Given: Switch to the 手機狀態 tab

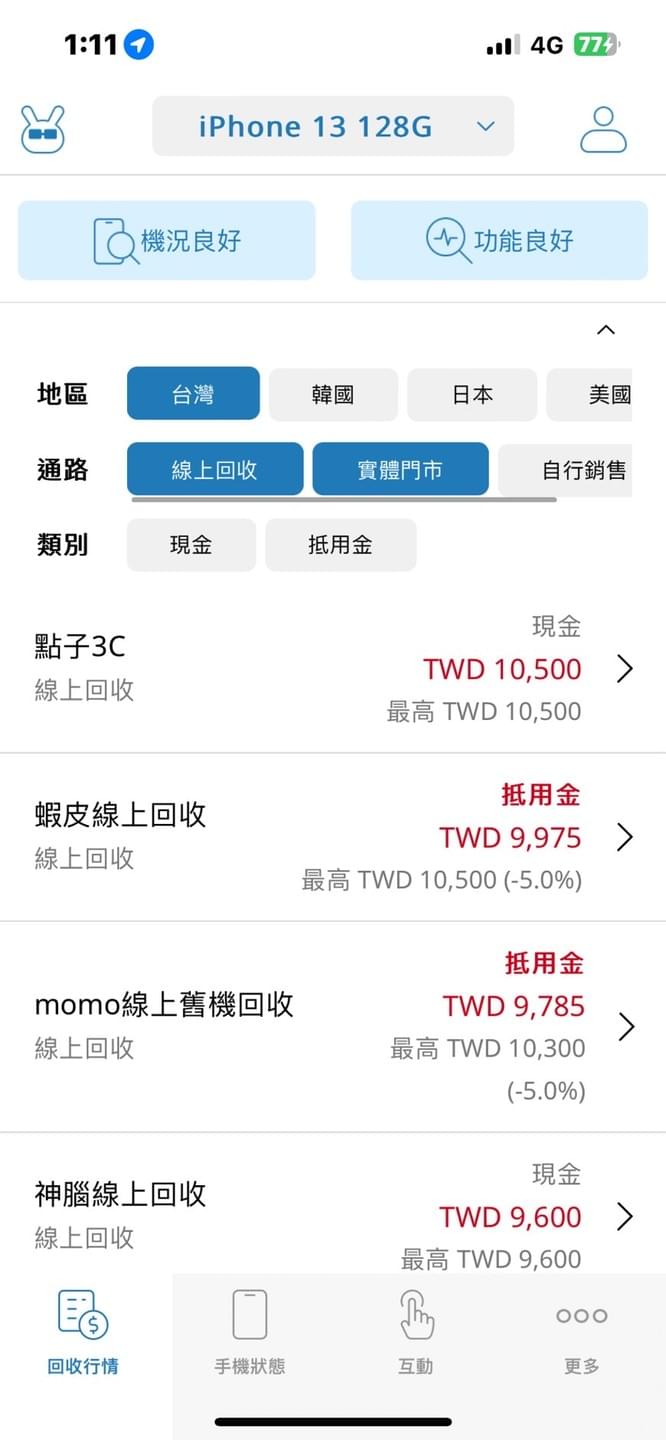Looking at the screenshot, I should [x=250, y=1332].
